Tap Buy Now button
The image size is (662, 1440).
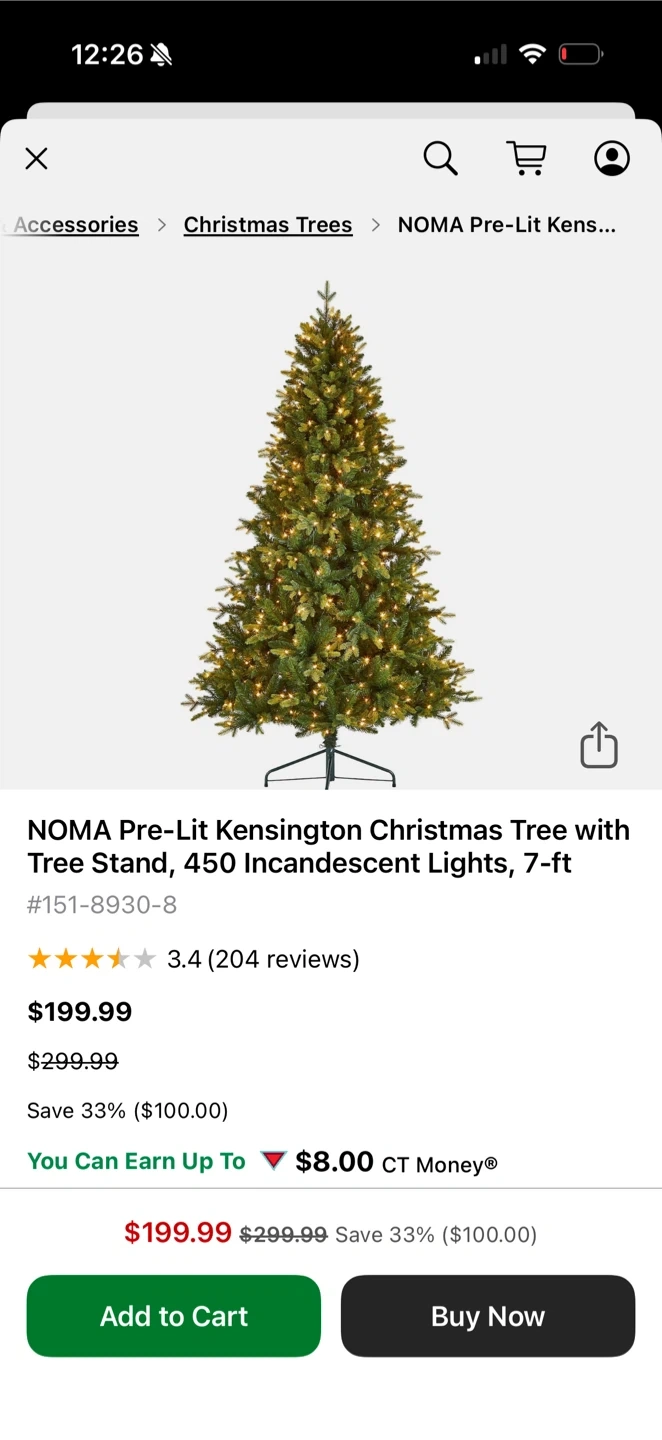click(x=488, y=1316)
